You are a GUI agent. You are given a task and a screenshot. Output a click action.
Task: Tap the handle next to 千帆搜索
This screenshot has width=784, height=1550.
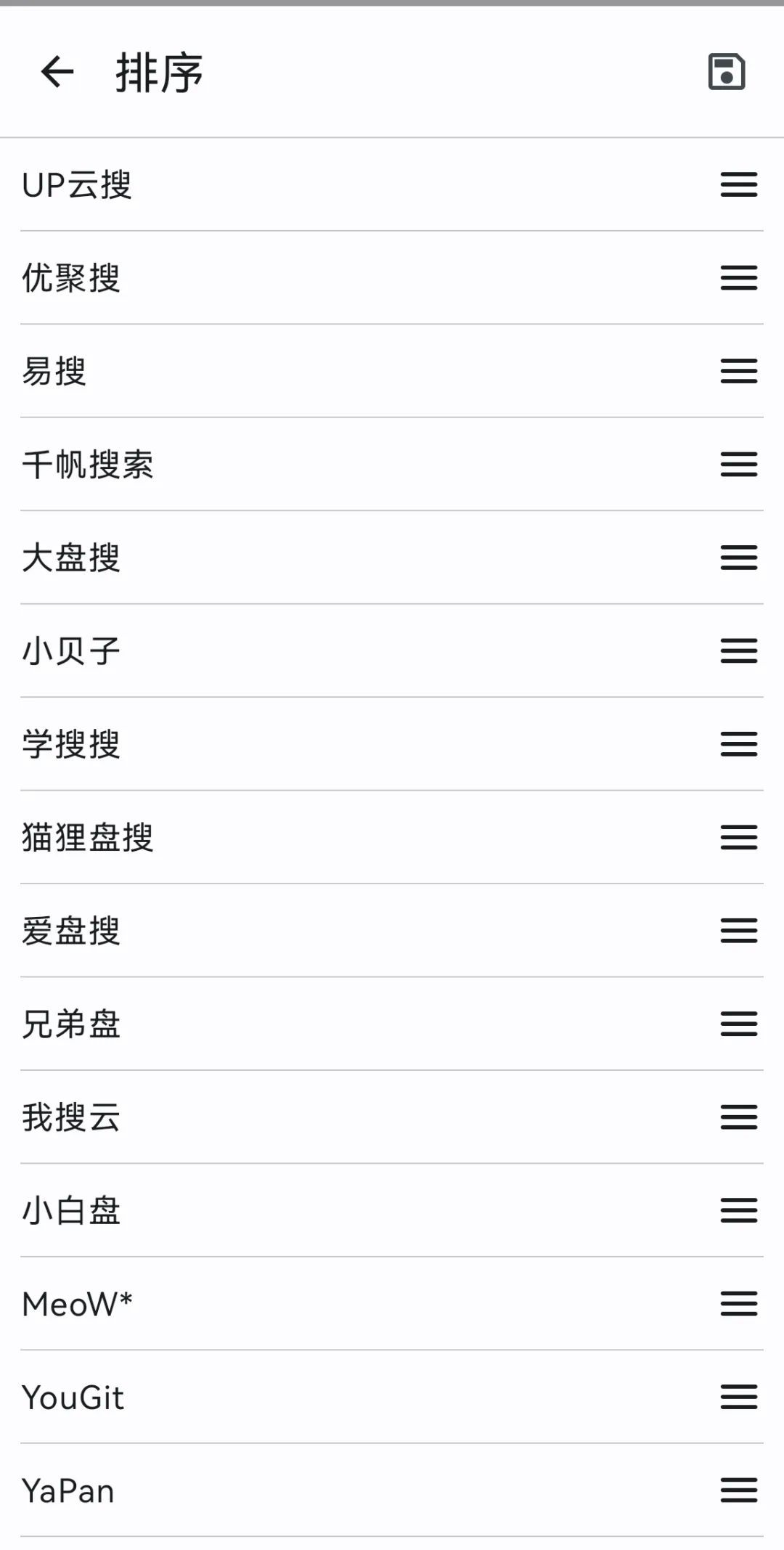pos(739,465)
